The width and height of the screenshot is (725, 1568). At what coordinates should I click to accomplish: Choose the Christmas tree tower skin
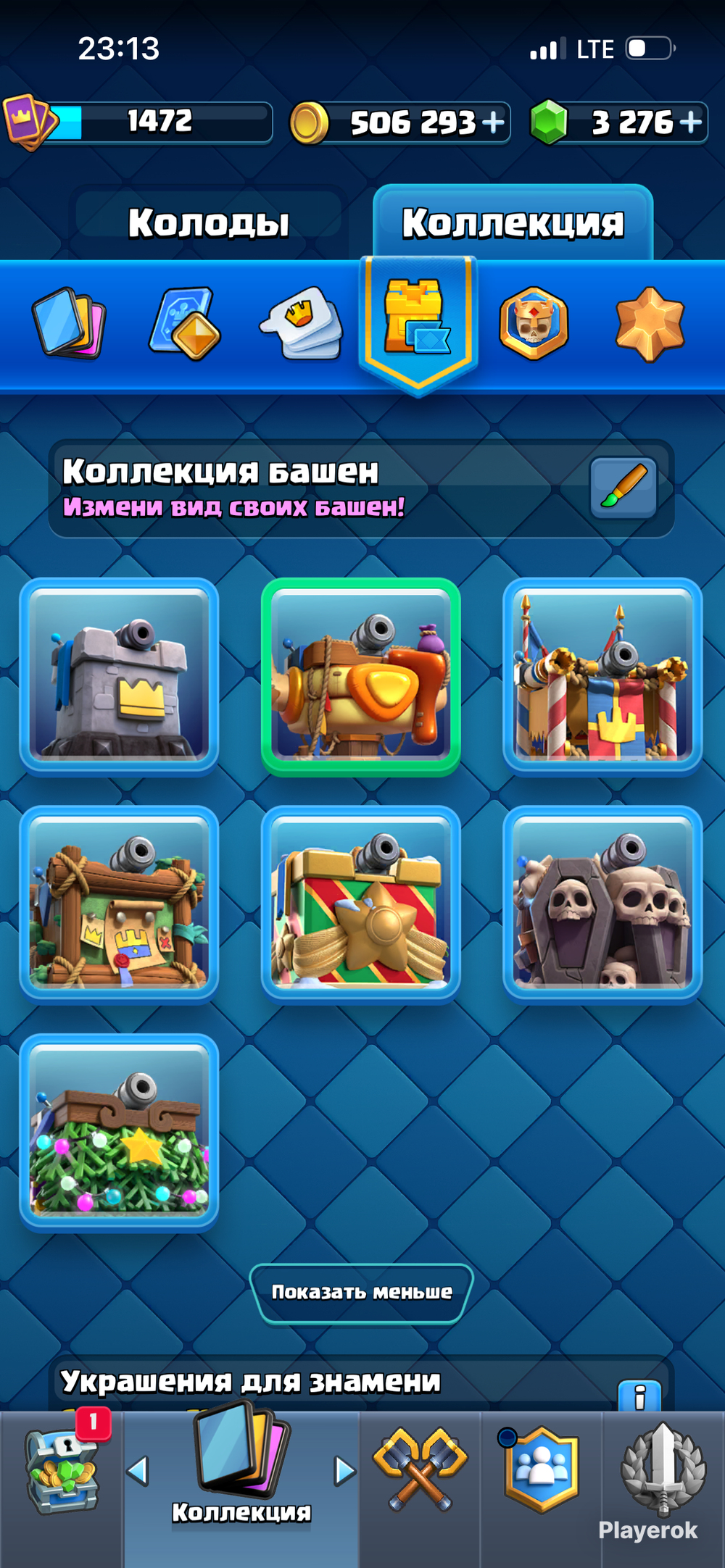click(x=119, y=1132)
